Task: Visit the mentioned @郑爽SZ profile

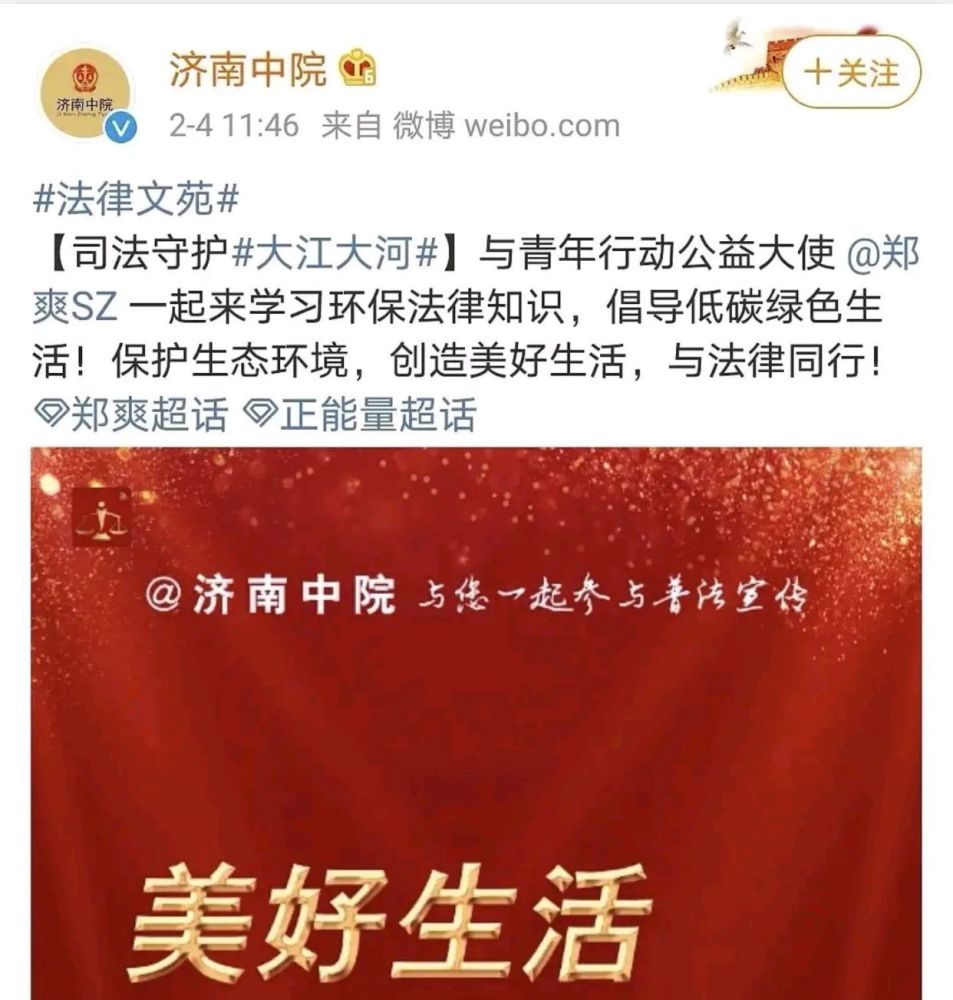Action: click(x=475, y=280)
